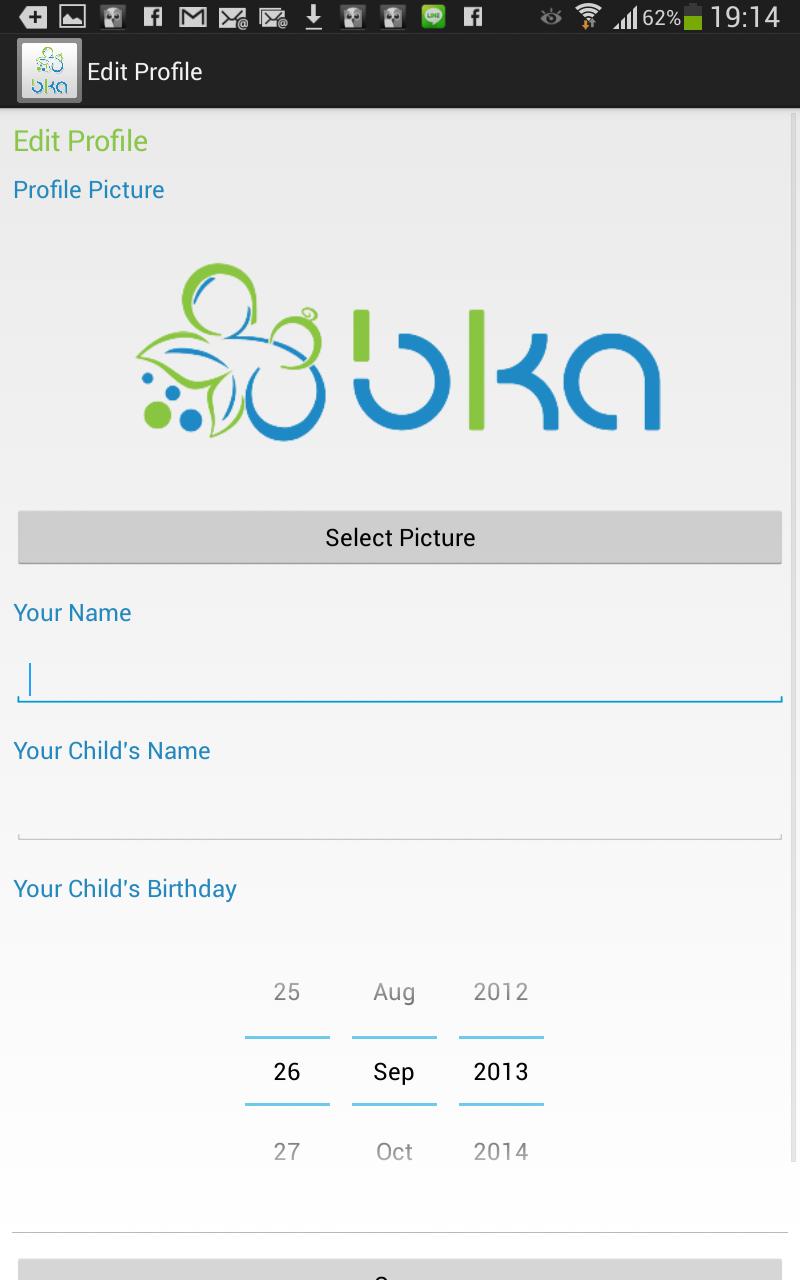Tap the selected year 2013 to edit
Image resolution: width=800 pixels, height=1280 pixels.
[x=501, y=1072]
